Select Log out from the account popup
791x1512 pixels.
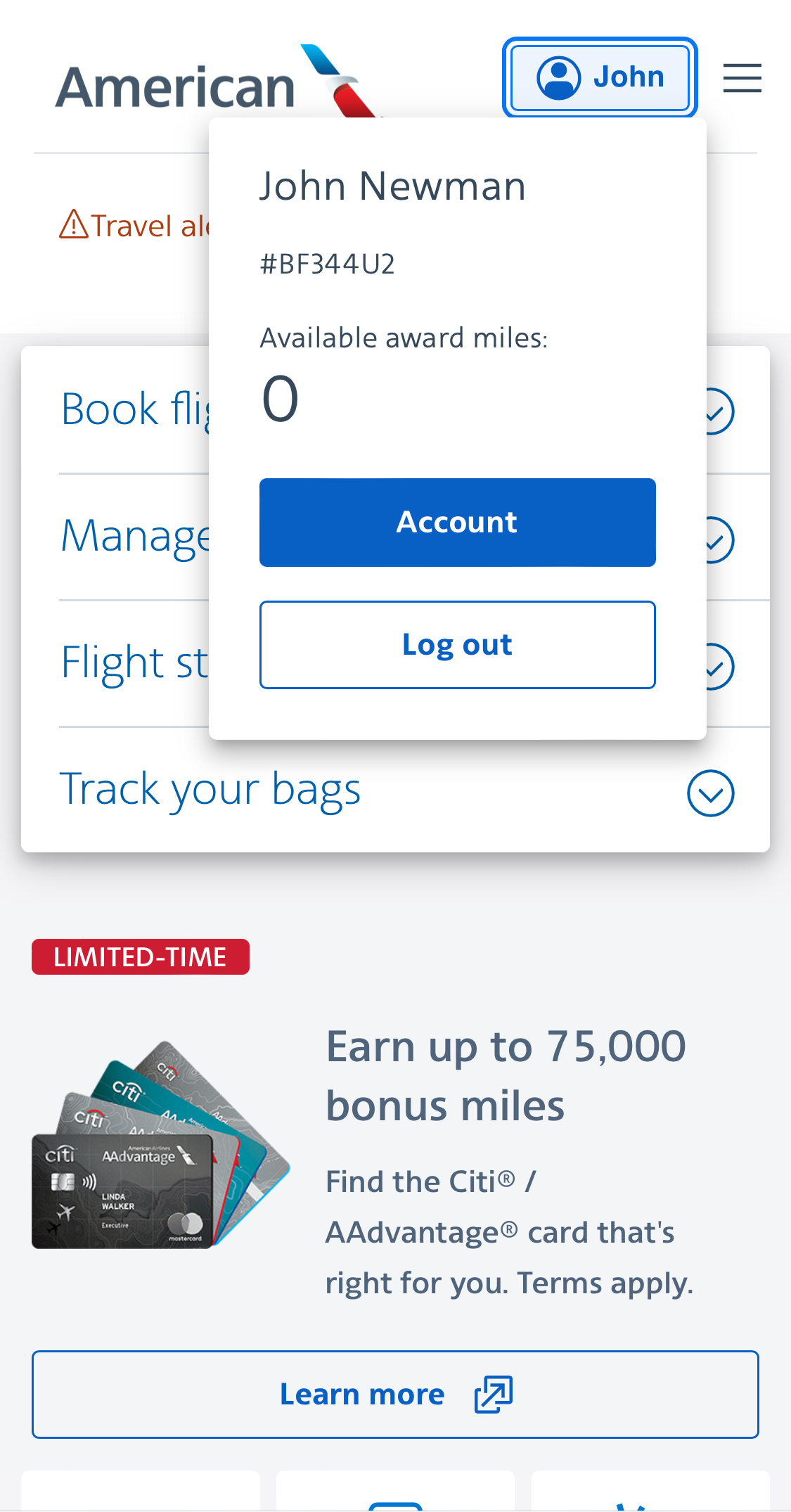click(x=457, y=644)
